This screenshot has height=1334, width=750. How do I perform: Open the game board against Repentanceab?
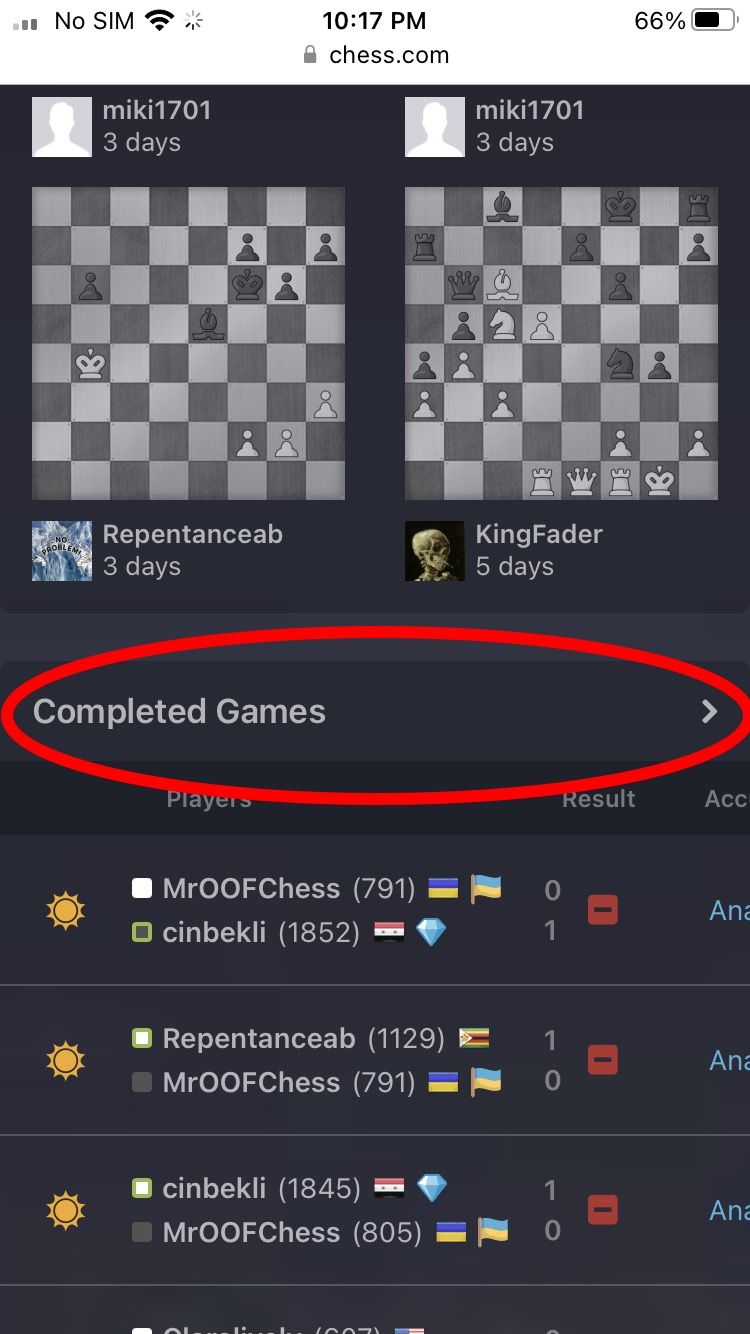point(188,343)
